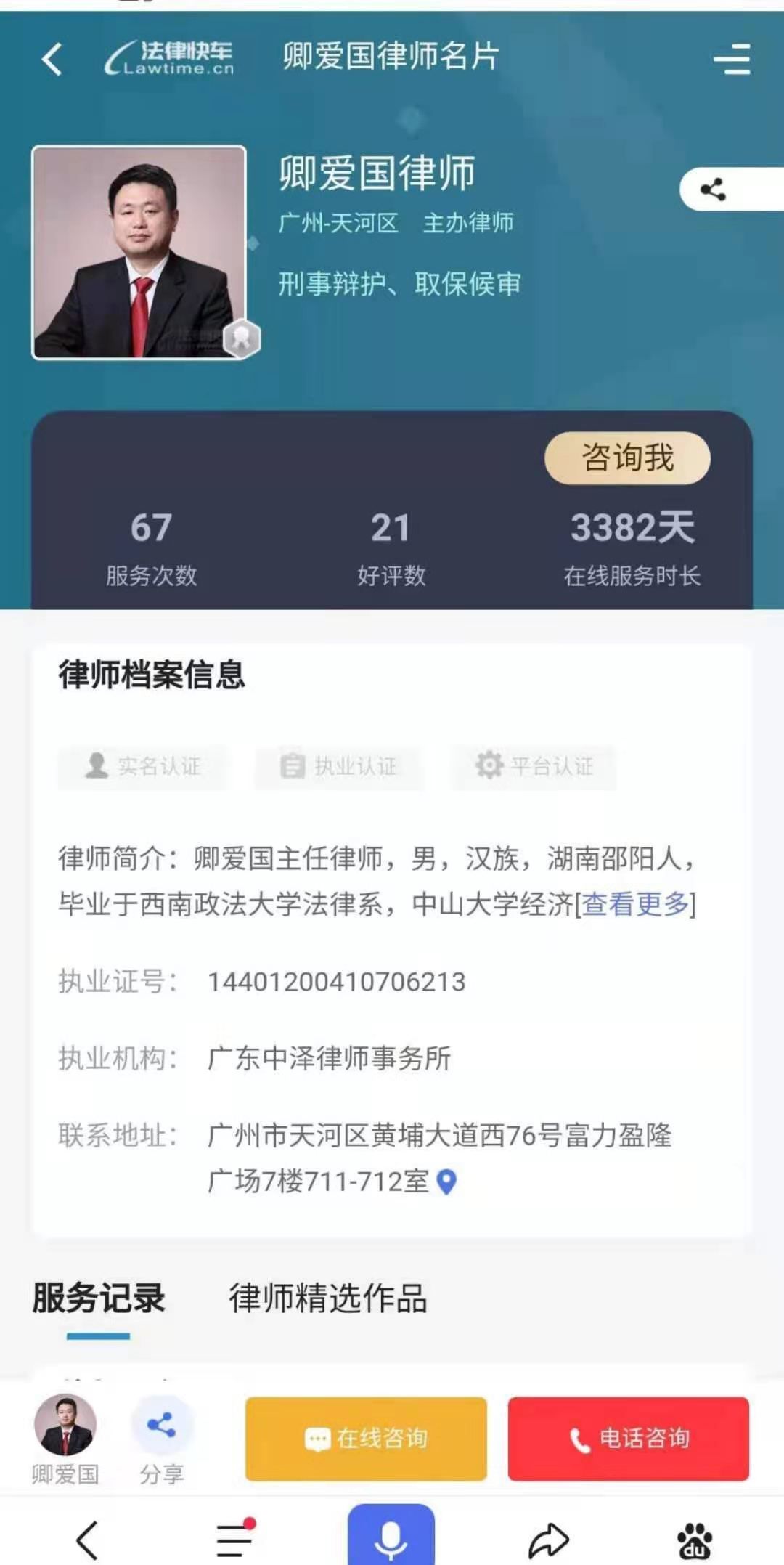Activate the blue microphone voice search

pyautogui.click(x=391, y=1536)
